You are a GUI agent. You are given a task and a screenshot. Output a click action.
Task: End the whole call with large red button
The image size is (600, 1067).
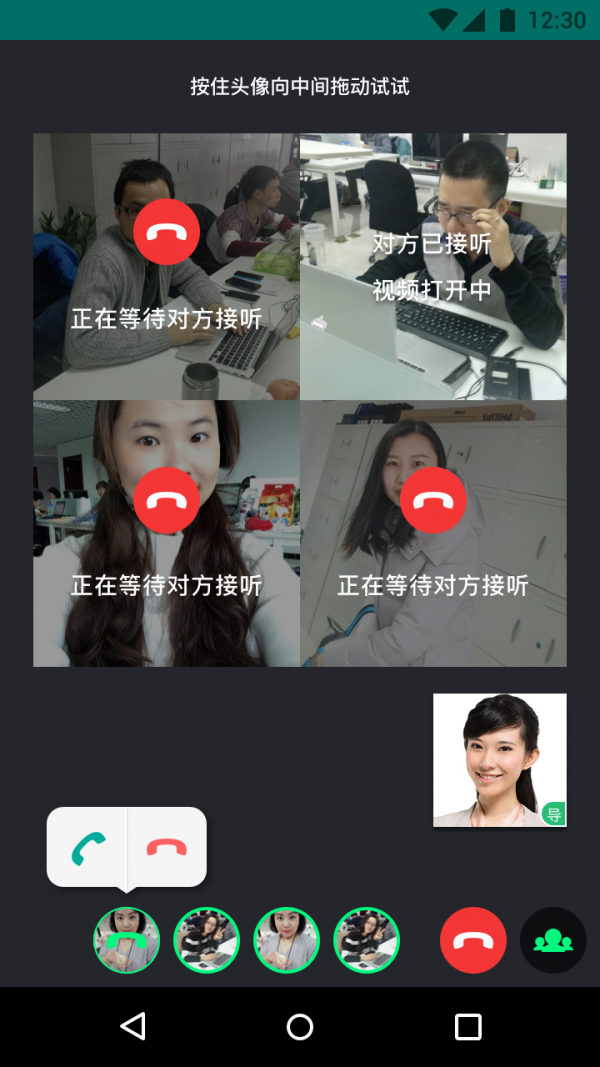(473, 940)
